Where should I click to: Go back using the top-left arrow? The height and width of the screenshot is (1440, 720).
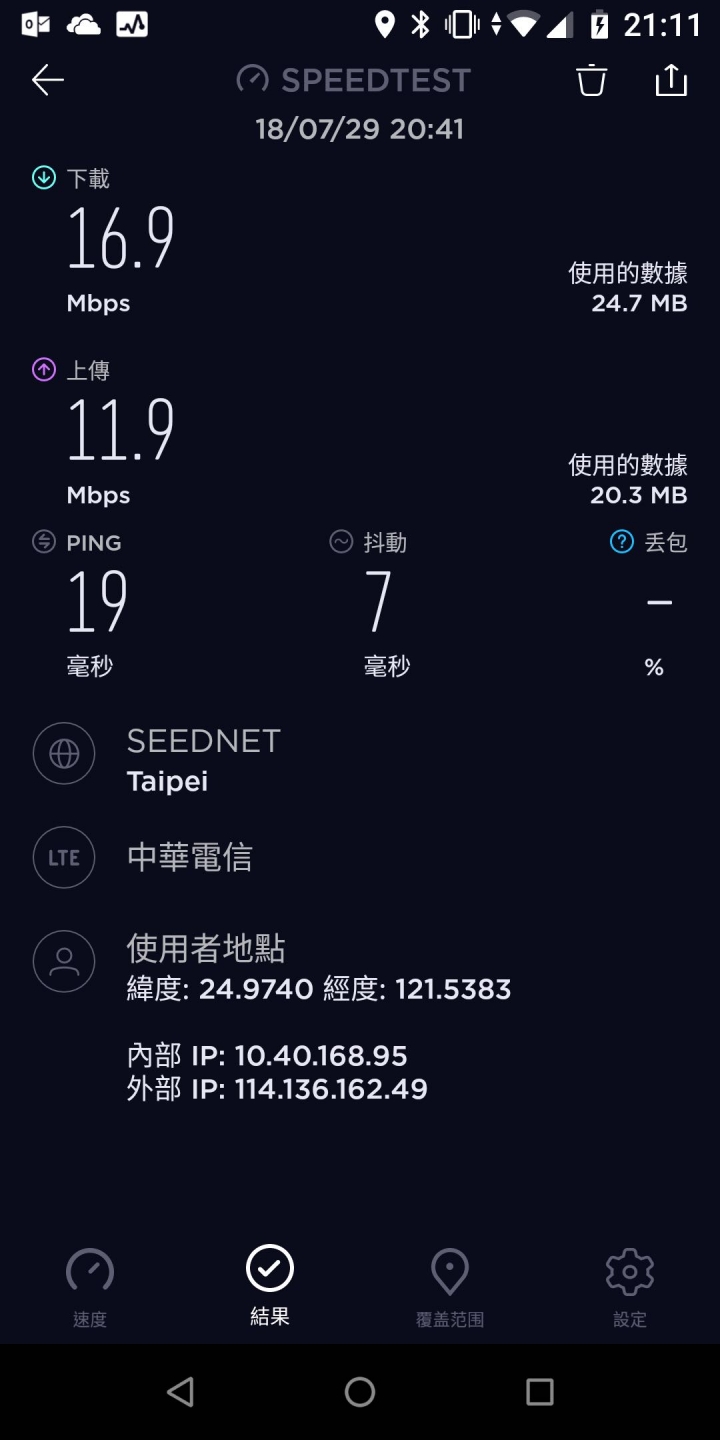point(47,80)
